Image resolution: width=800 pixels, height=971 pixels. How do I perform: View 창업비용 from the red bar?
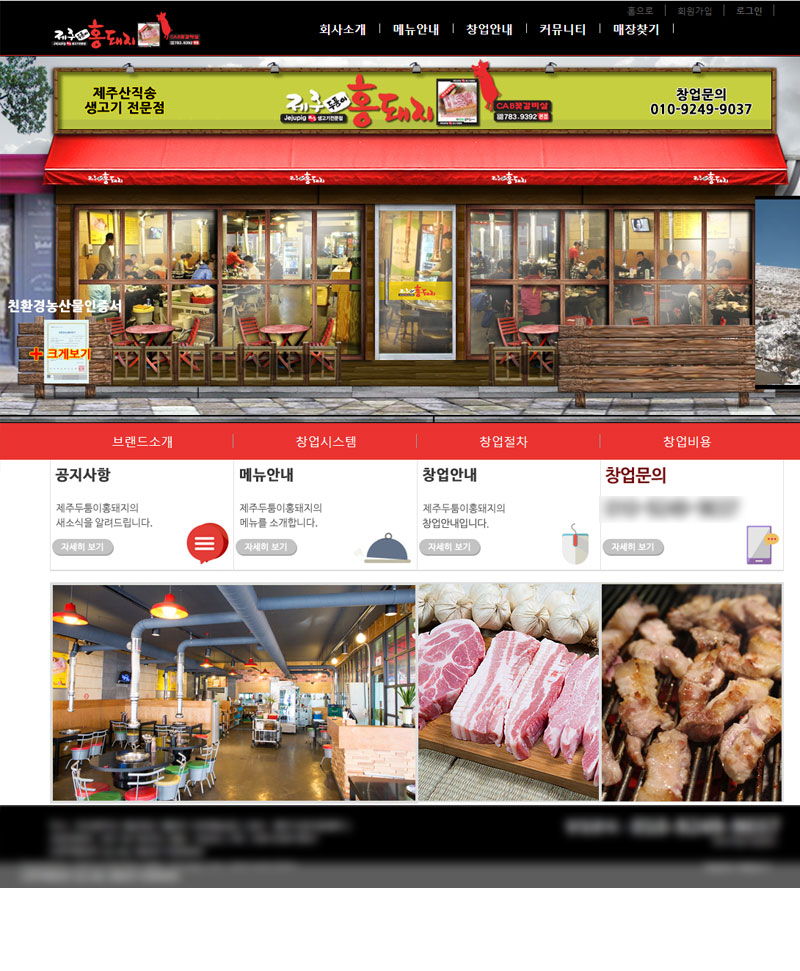coord(687,441)
